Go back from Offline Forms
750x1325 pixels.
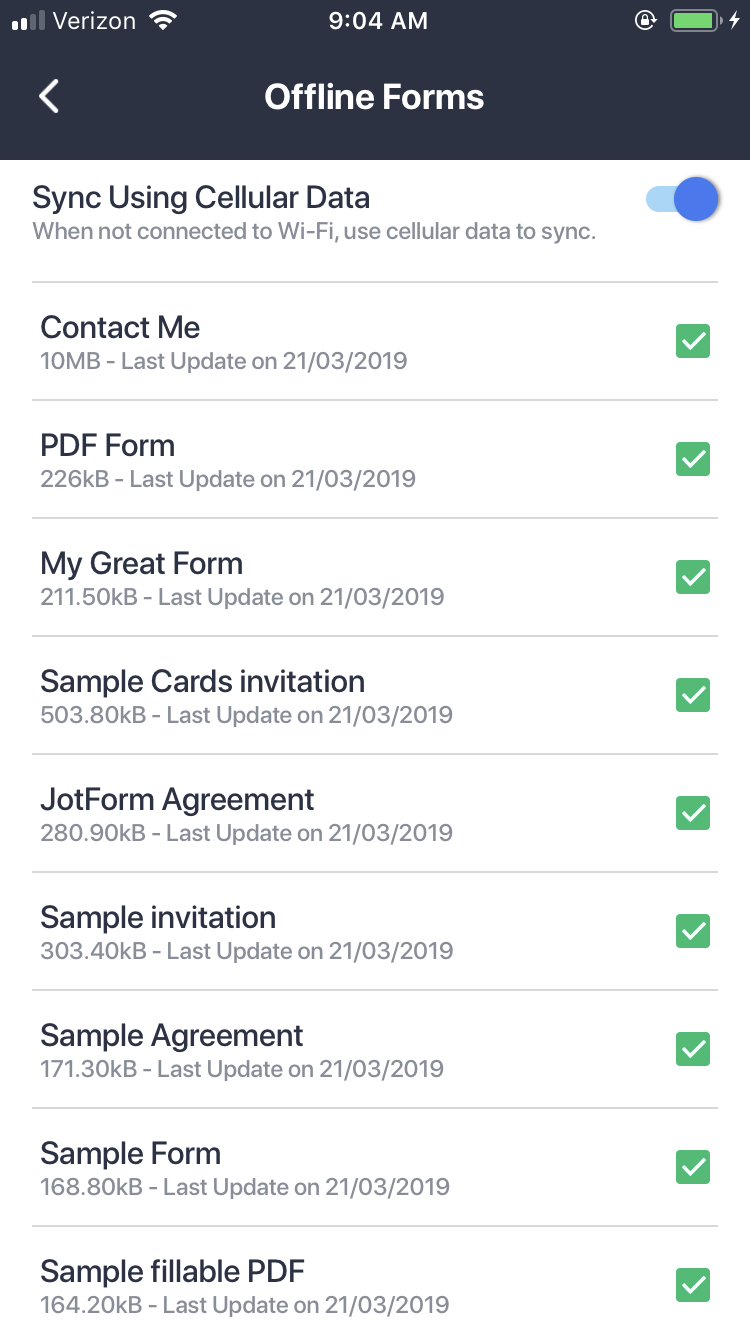coord(49,97)
